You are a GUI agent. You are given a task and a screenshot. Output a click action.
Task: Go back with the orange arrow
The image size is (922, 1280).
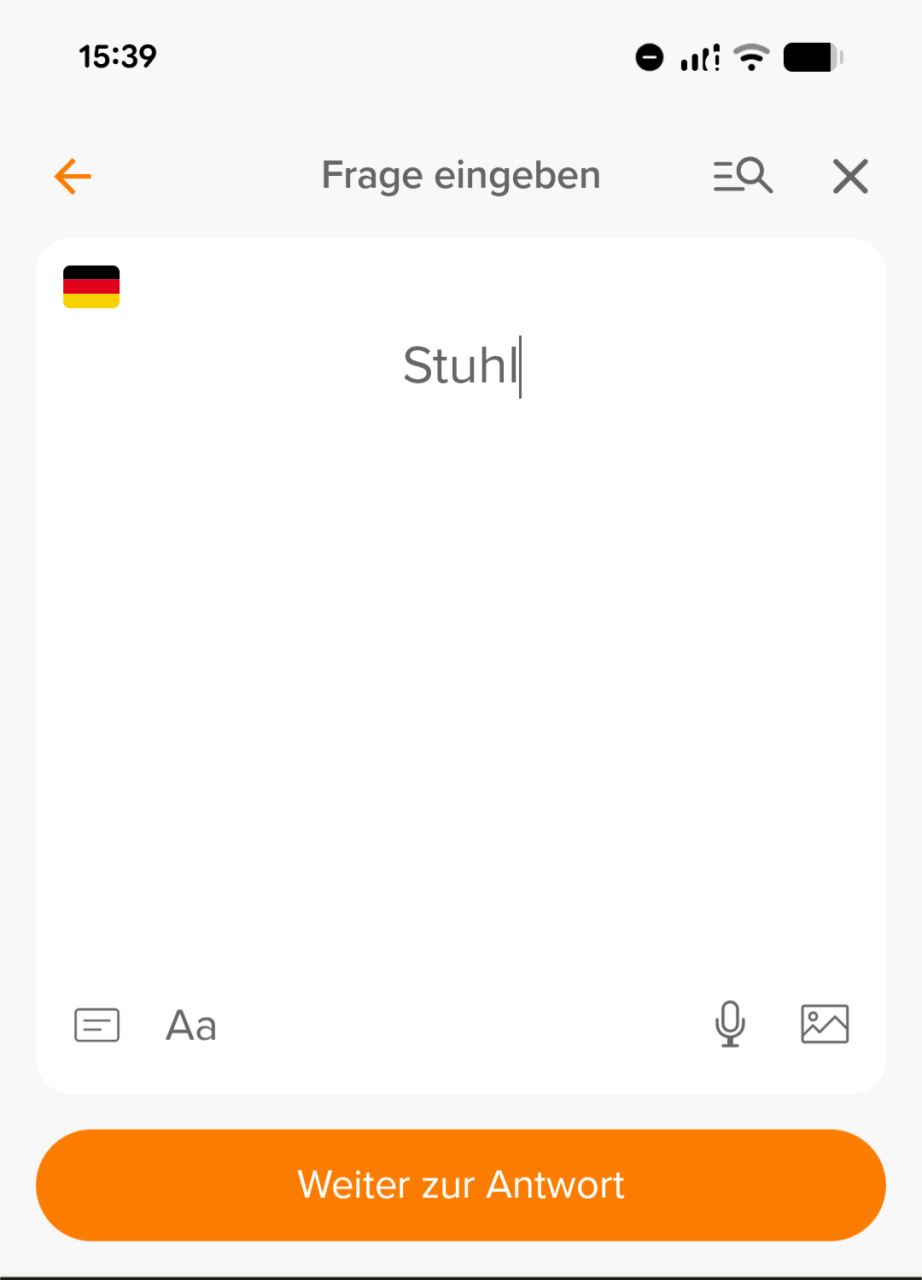[73, 177]
